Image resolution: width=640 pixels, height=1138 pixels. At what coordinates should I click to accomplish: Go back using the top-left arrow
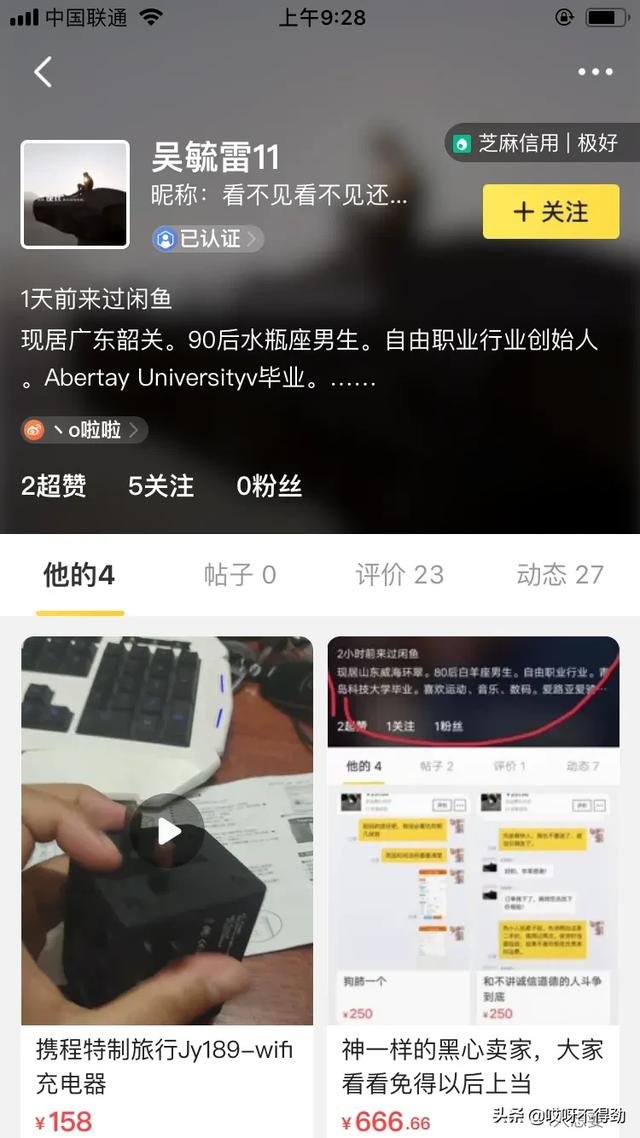point(42,72)
